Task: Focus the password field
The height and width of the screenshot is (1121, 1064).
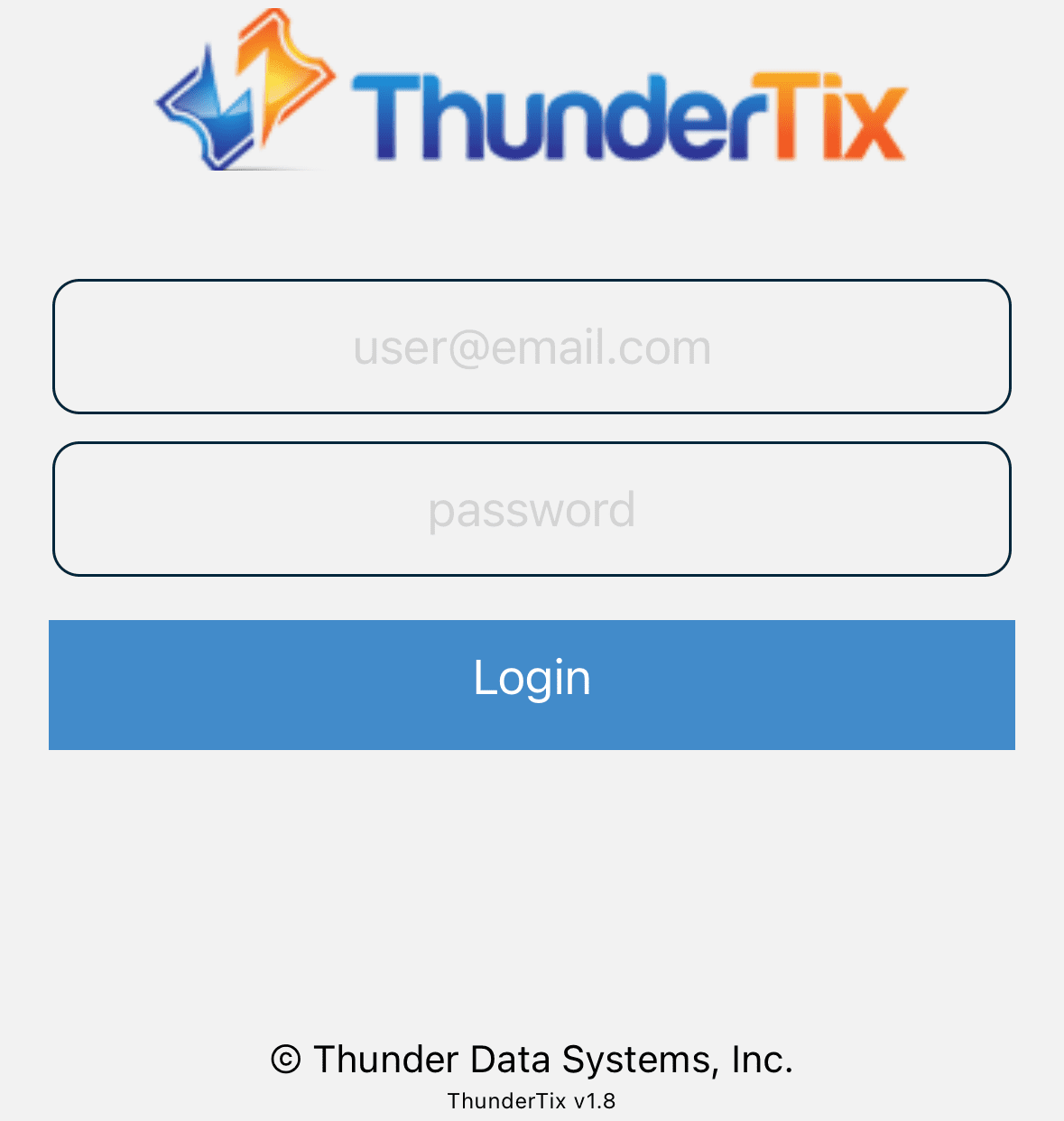Action: point(532,509)
